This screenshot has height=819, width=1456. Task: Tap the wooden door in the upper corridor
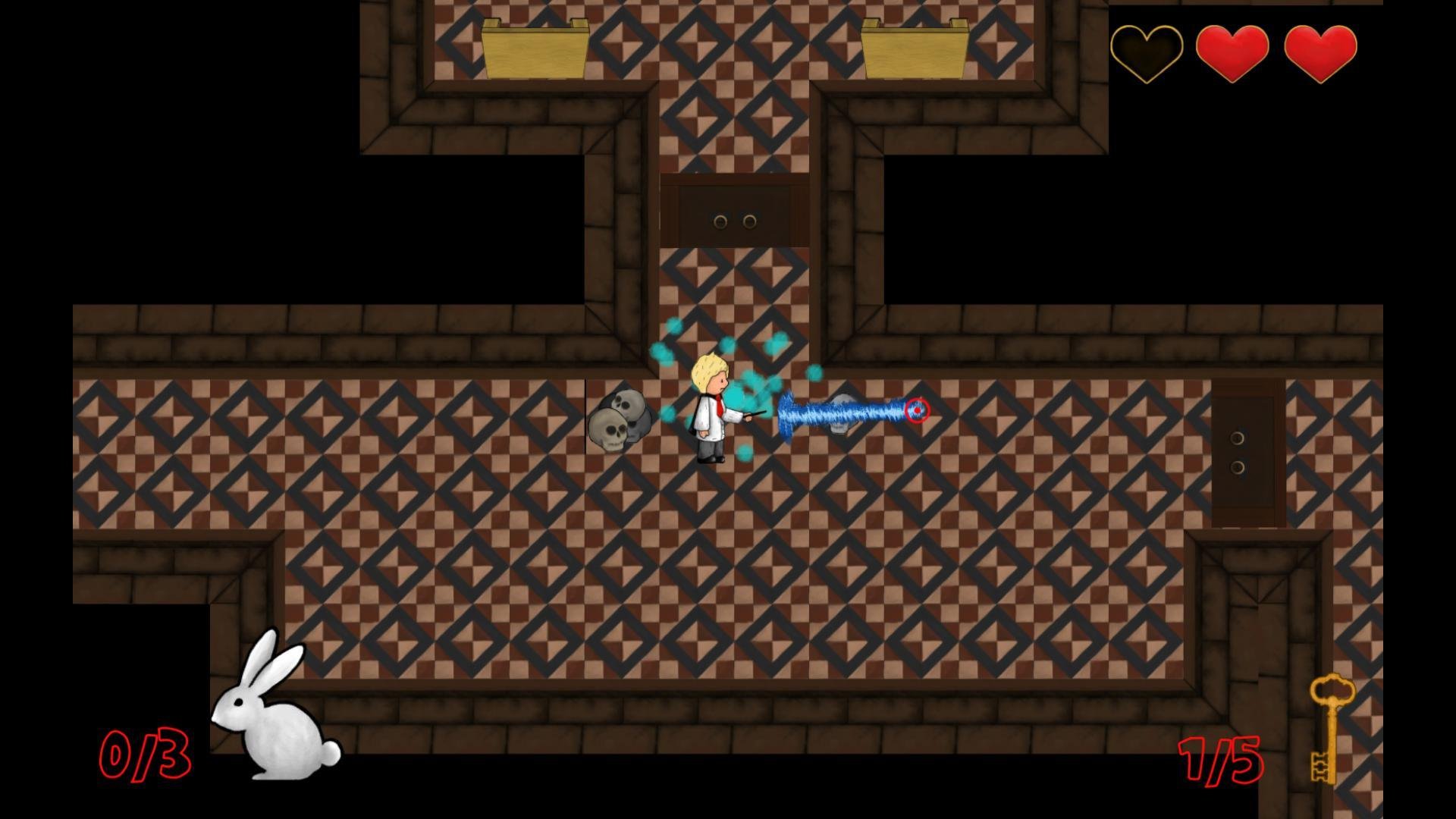click(734, 212)
